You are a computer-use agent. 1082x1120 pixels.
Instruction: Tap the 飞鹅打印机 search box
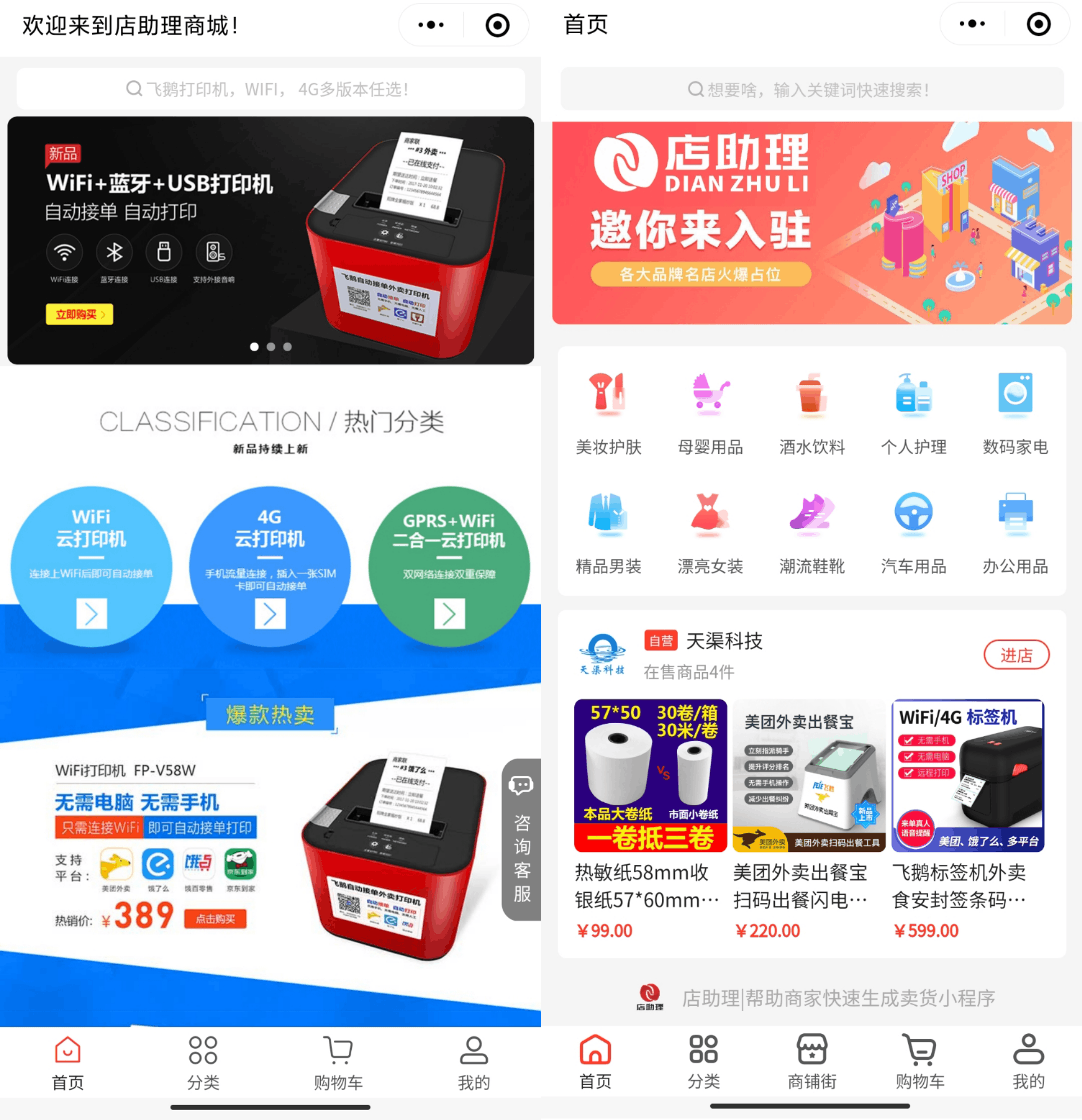pyautogui.click(x=270, y=89)
